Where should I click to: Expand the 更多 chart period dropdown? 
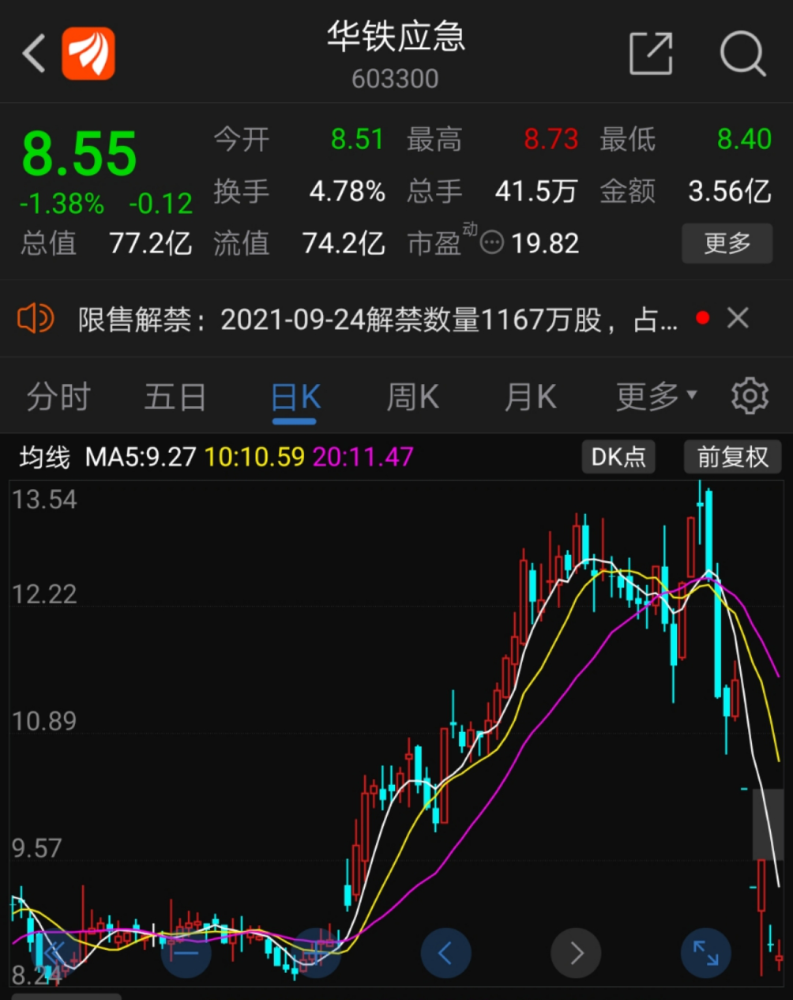pos(656,397)
